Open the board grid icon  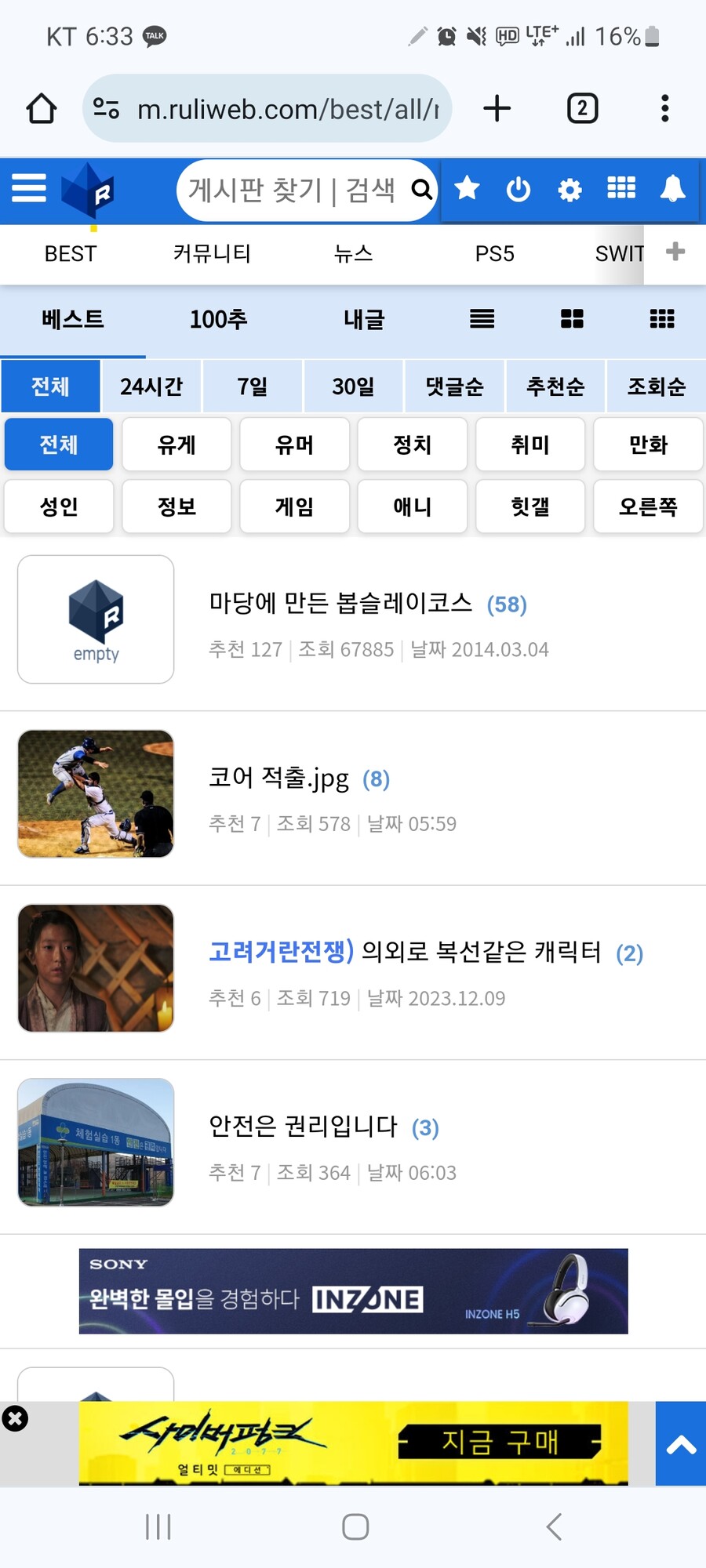coord(620,189)
